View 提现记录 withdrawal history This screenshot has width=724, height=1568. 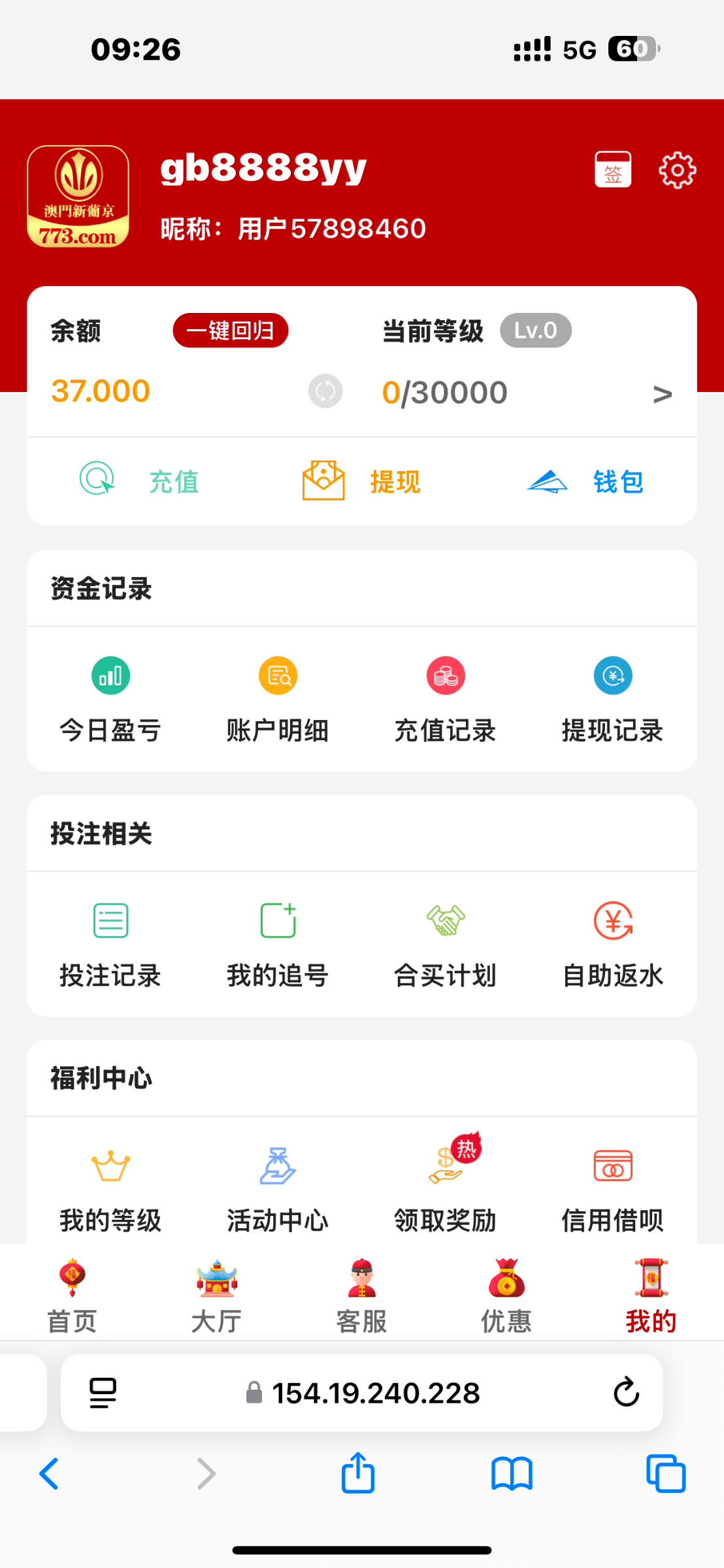tap(613, 700)
